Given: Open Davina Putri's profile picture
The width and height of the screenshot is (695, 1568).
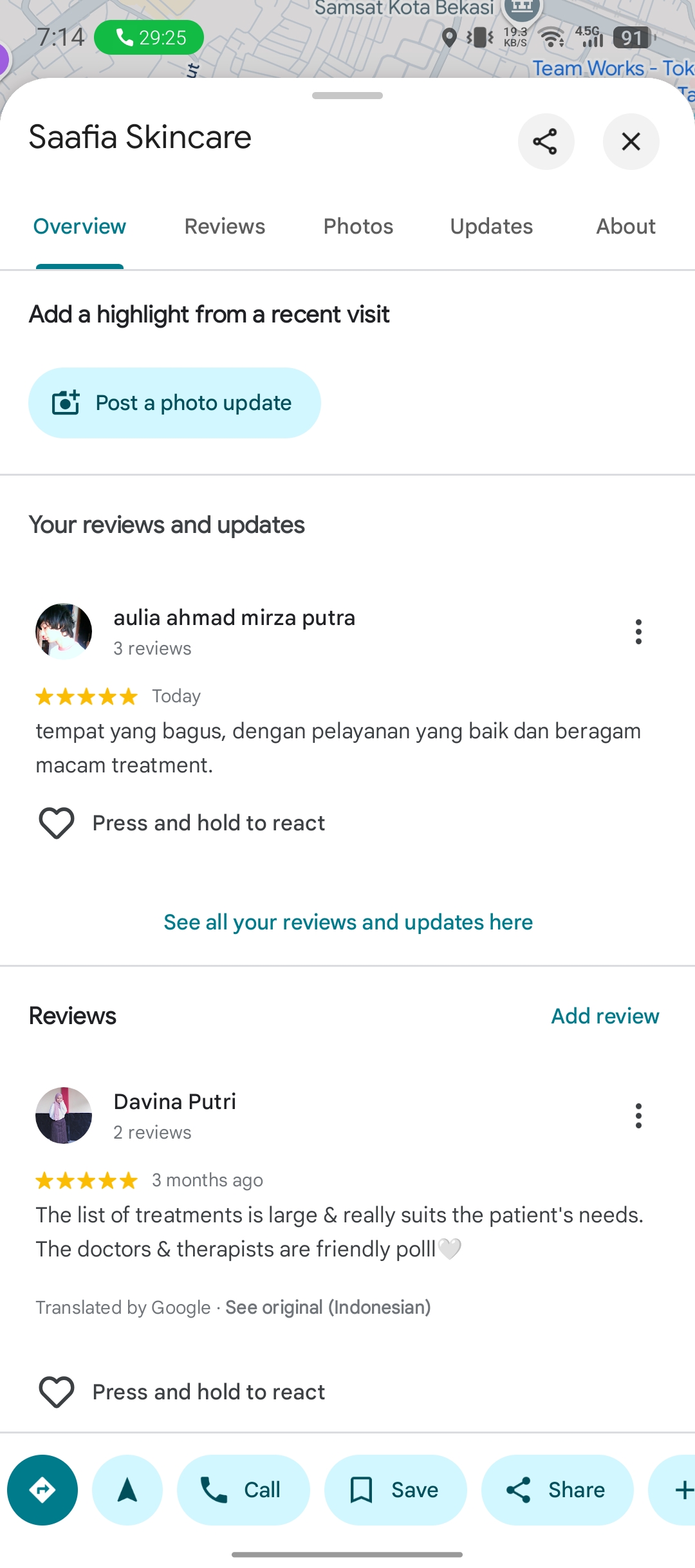Looking at the screenshot, I should (64, 1115).
